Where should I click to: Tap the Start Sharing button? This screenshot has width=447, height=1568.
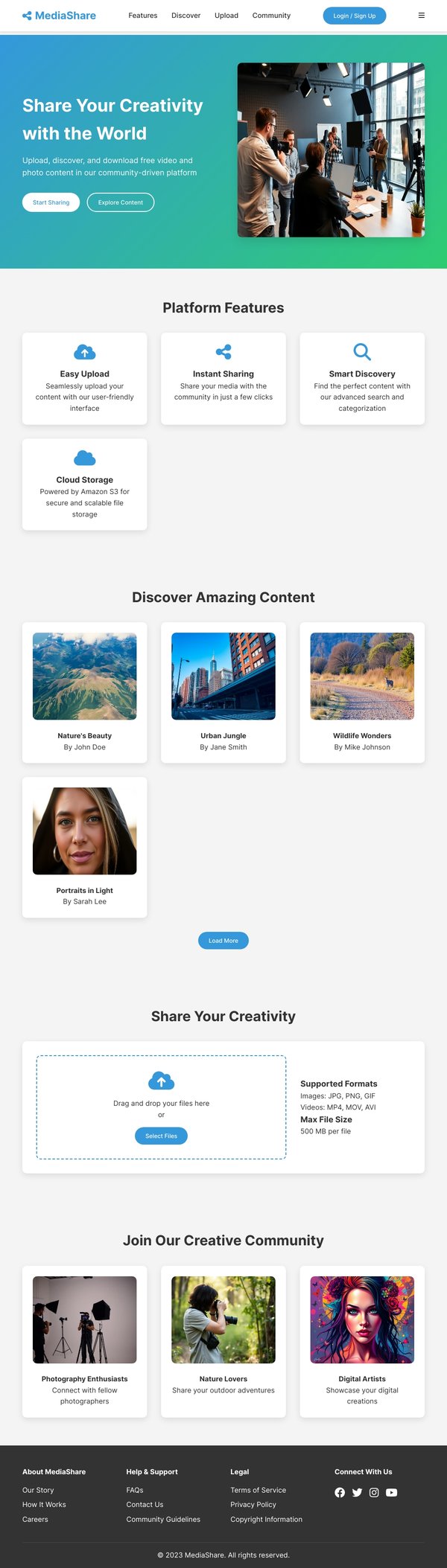[x=51, y=202]
